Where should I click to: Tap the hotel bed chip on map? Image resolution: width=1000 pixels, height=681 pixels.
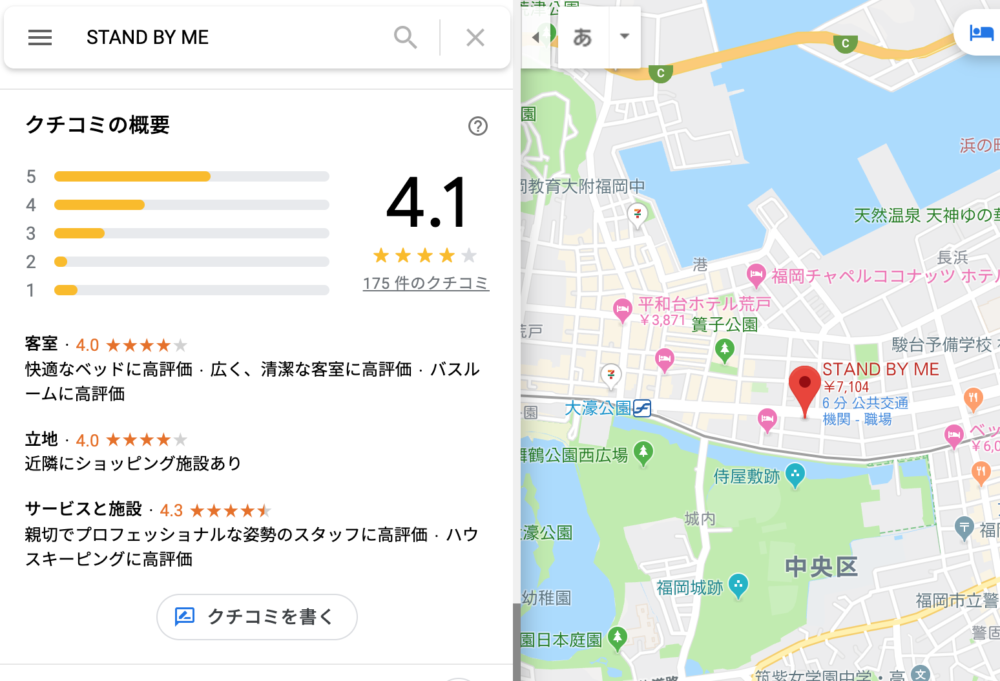pos(980,33)
